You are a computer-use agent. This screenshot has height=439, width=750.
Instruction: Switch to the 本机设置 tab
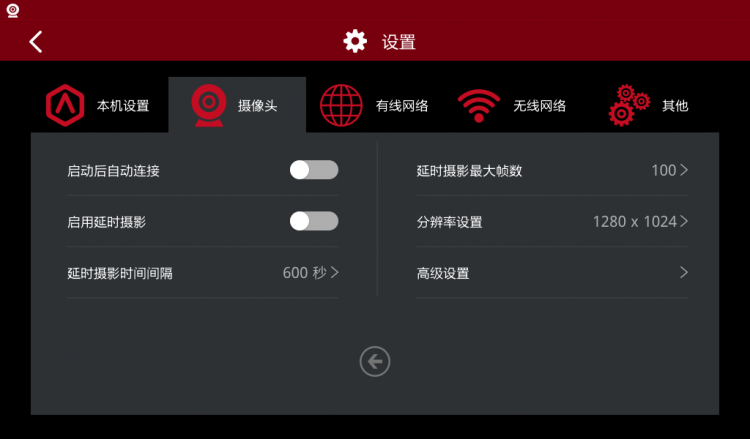[98, 105]
